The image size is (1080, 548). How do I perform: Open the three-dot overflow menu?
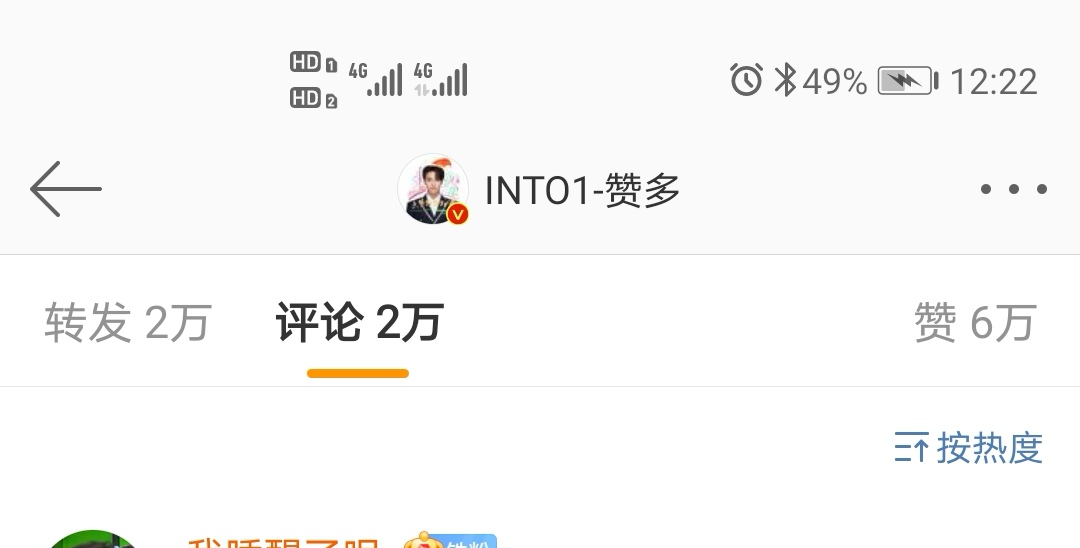(1013, 189)
